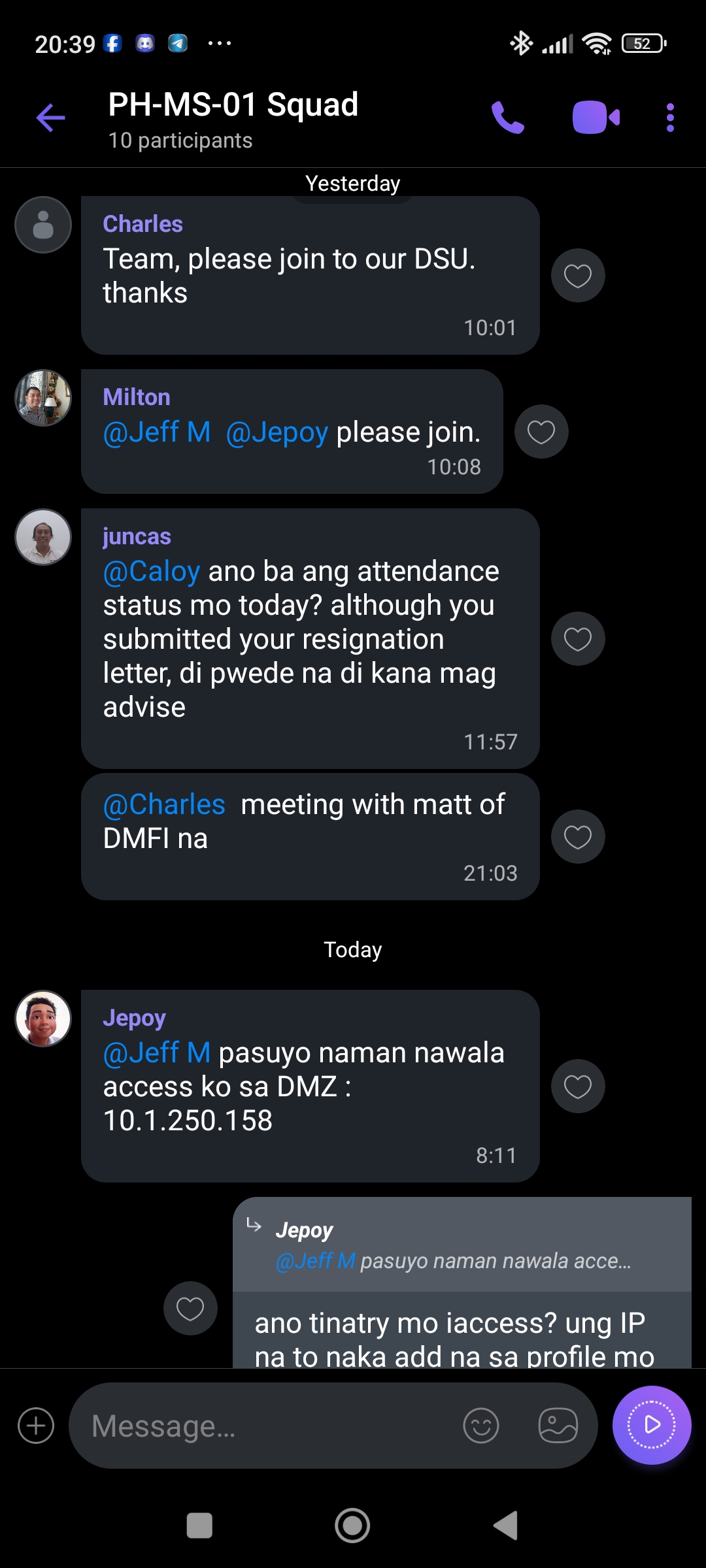The height and width of the screenshot is (1568, 706).
Task: Like the reply about IP profile
Action: pos(190,1309)
